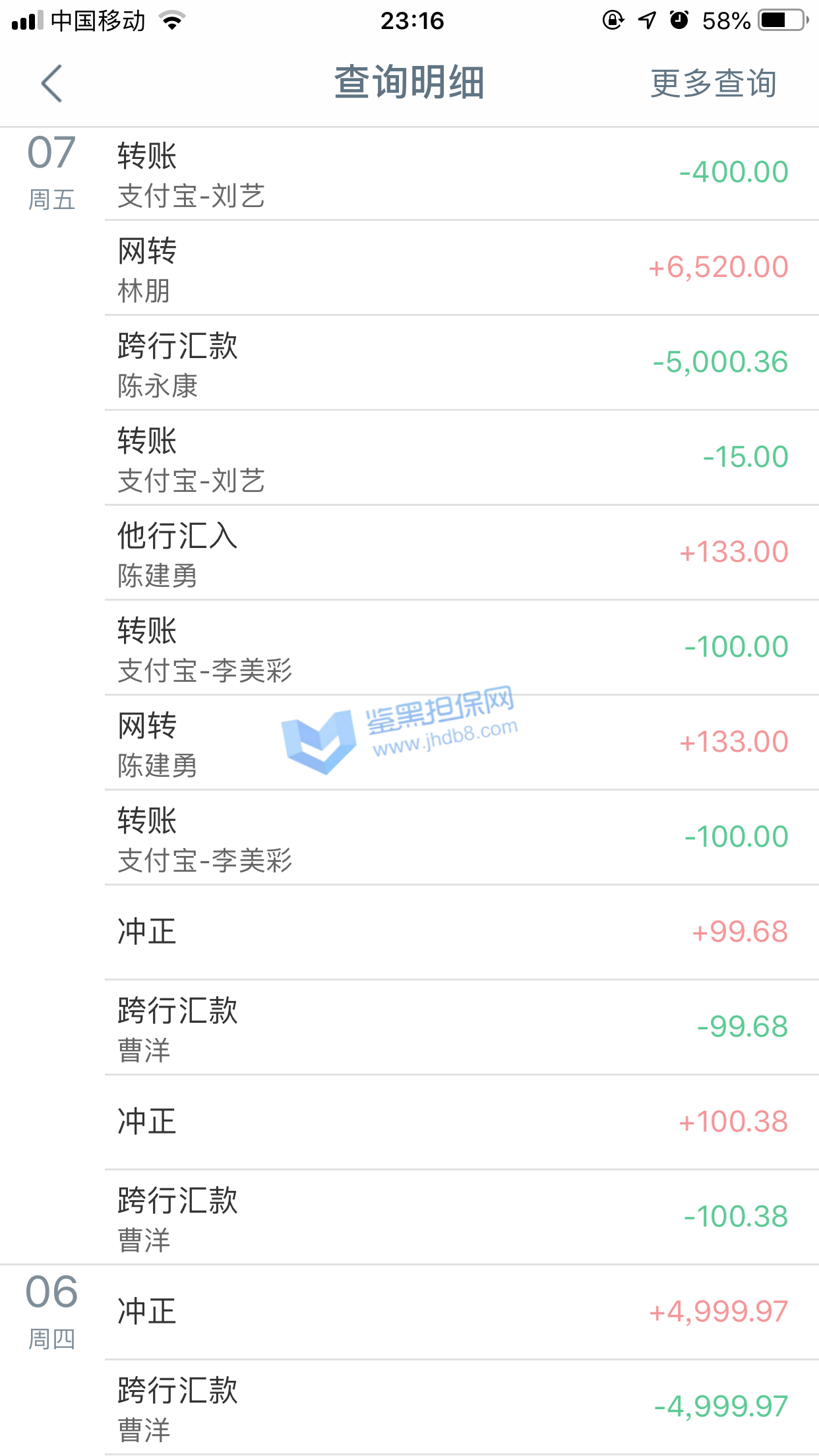Tap the +4,999.97 冲正 entry

click(462, 1312)
